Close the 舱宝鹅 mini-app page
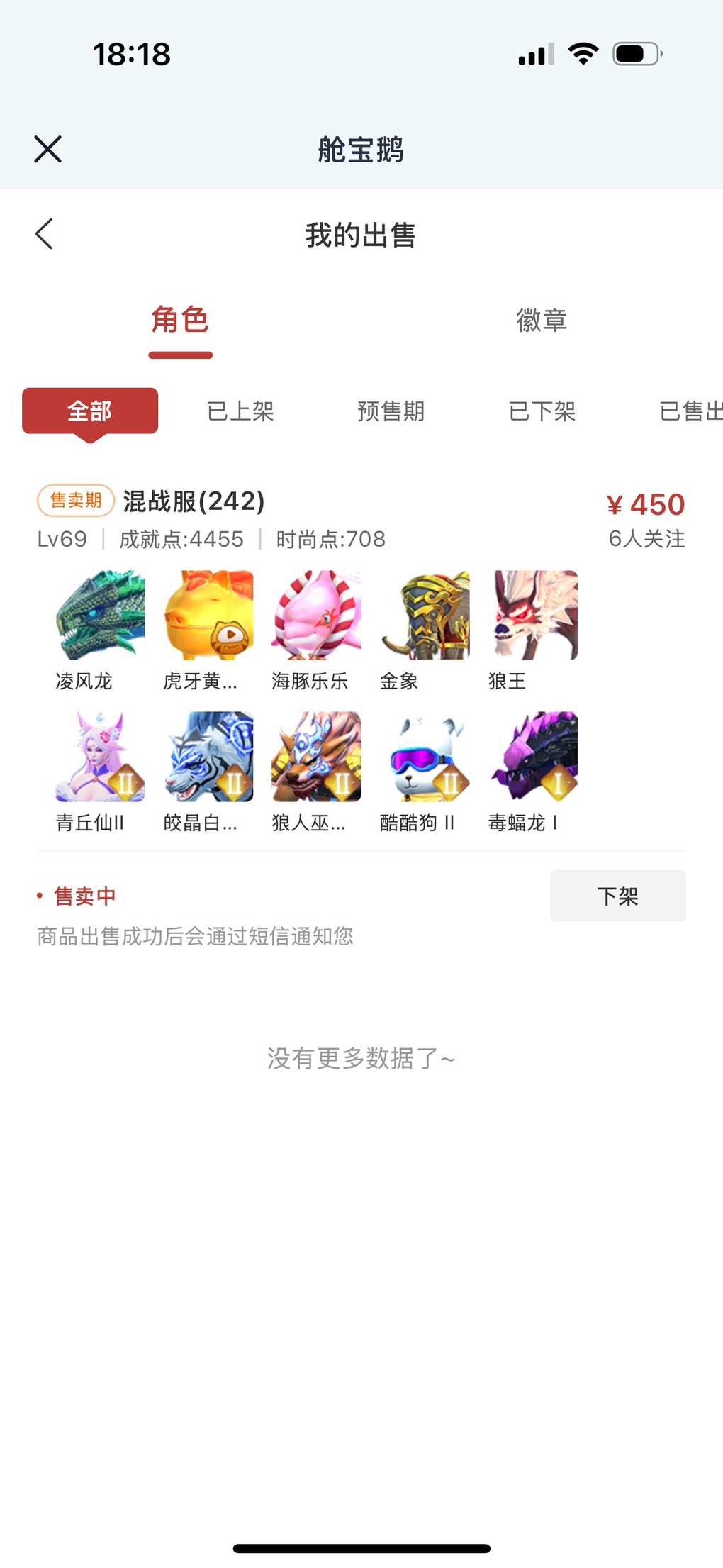This screenshot has height=1568, width=723. coord(47,149)
